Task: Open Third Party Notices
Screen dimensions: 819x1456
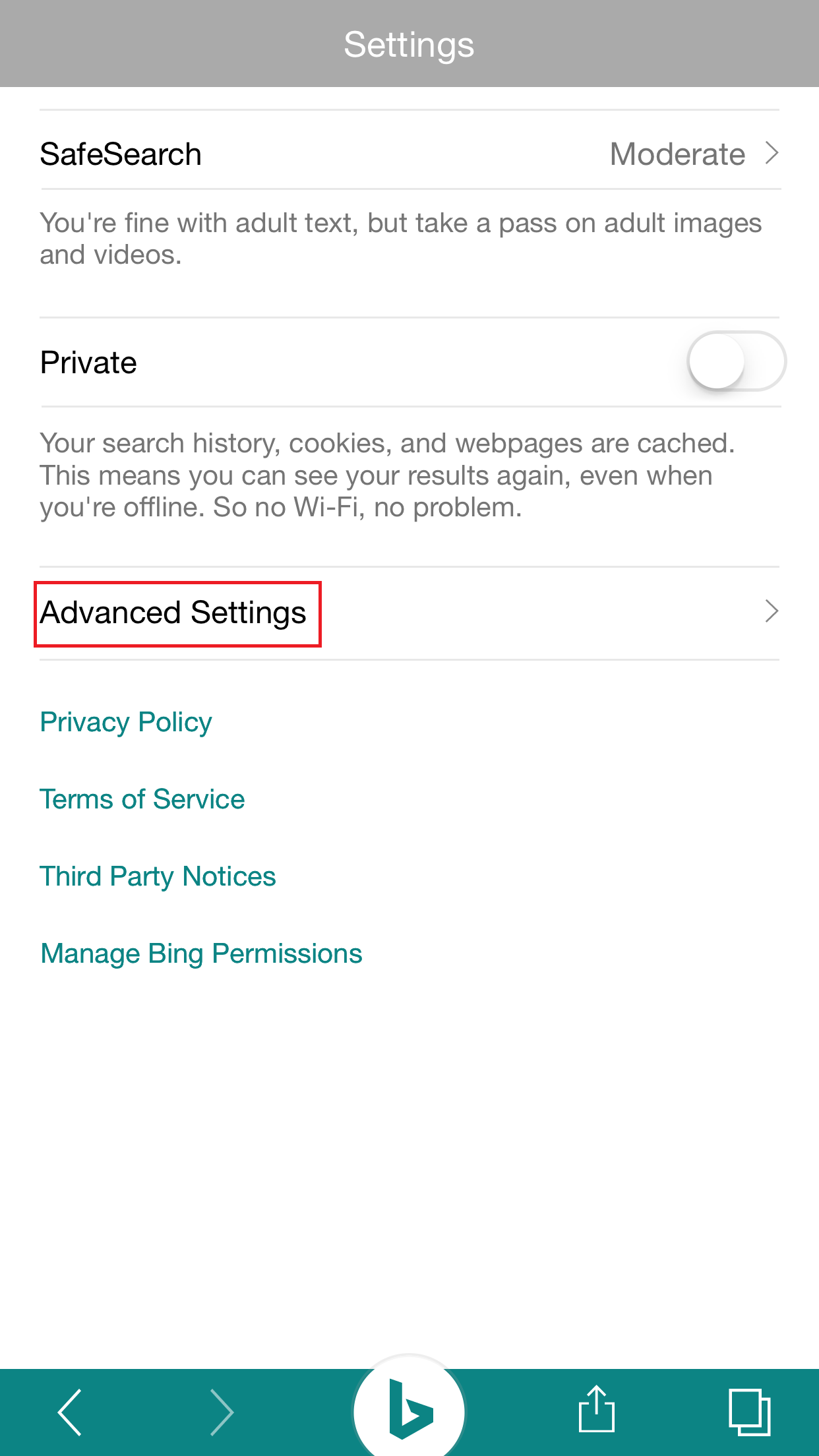Action: (x=158, y=876)
